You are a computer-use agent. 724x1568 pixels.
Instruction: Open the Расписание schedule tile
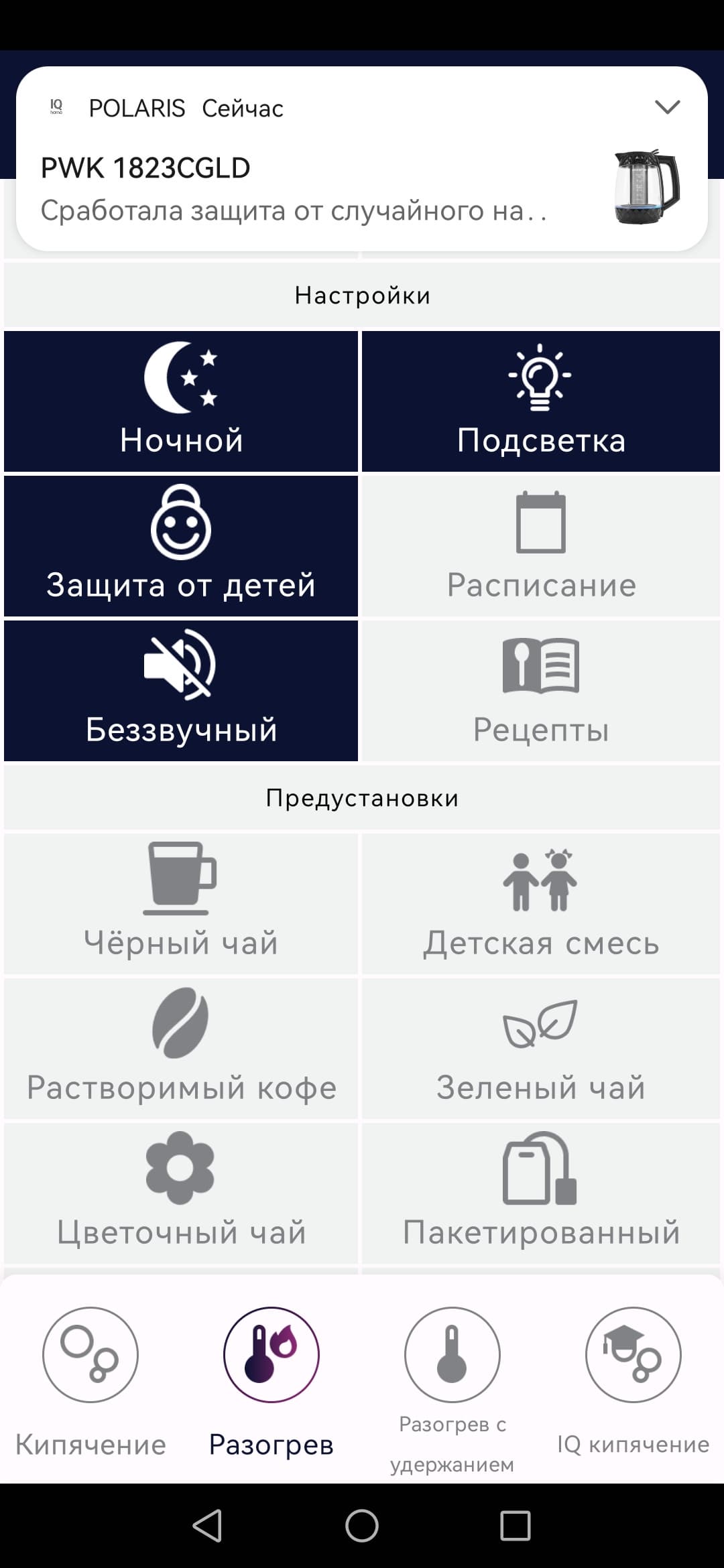click(540, 545)
